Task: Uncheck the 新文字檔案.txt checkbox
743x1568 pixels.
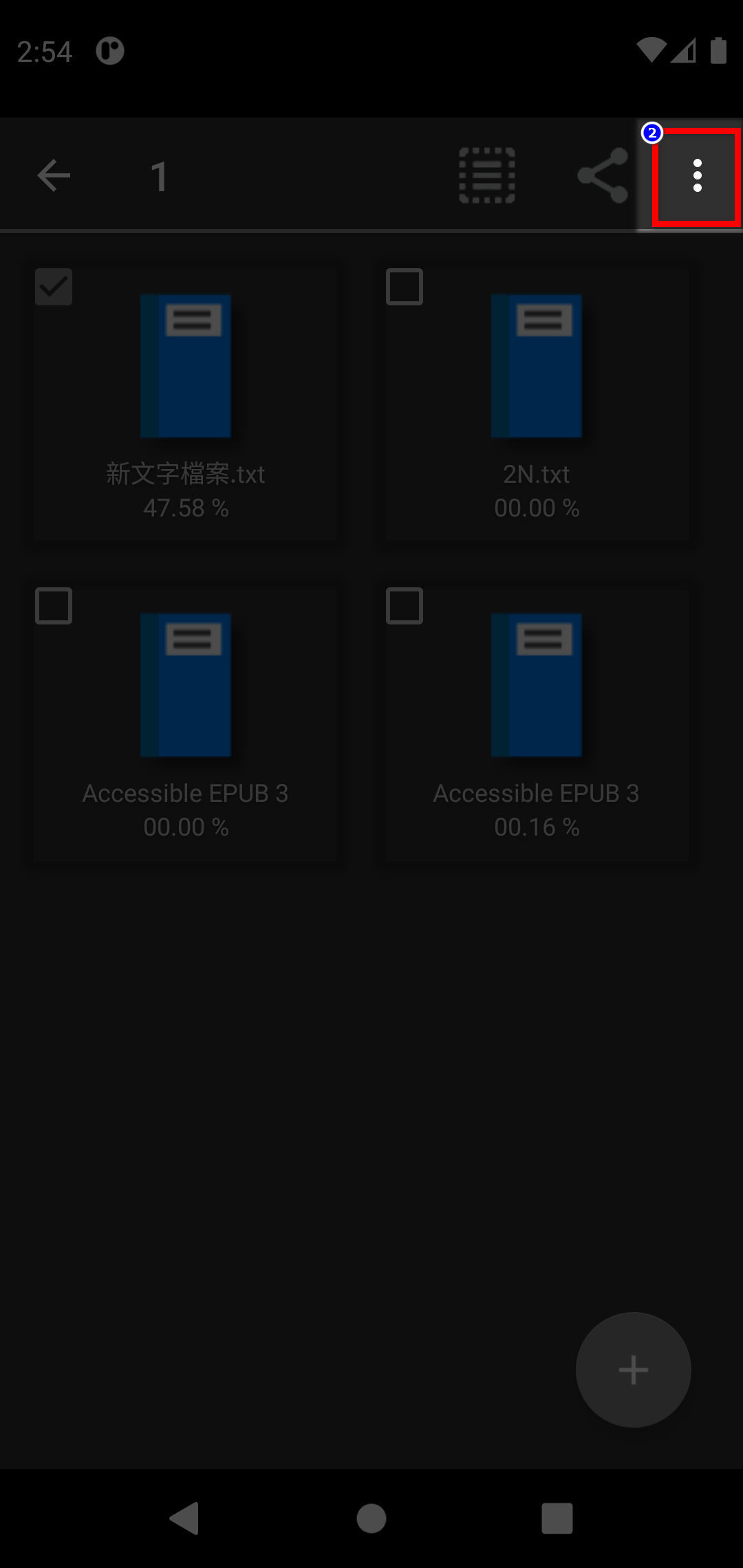Action: coord(54,287)
